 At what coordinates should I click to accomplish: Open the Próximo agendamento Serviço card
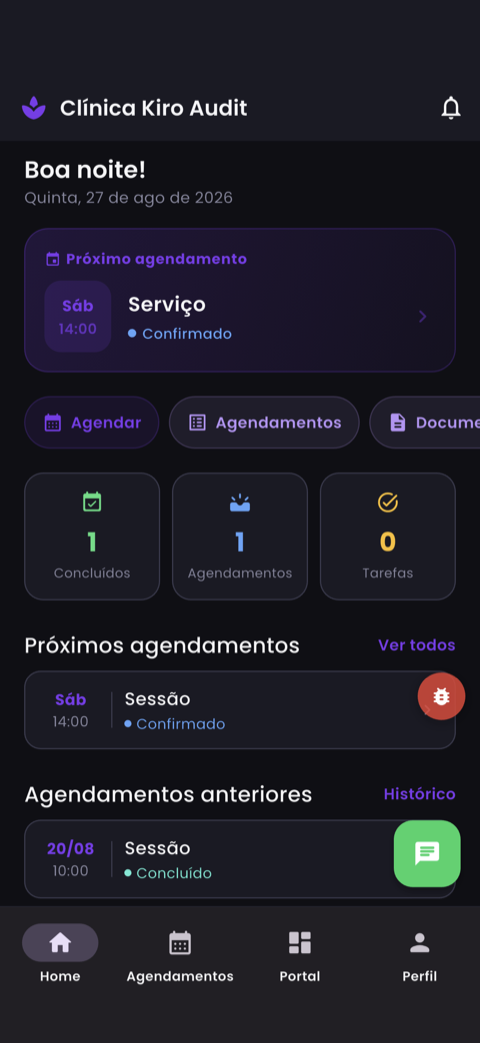[x=240, y=300]
